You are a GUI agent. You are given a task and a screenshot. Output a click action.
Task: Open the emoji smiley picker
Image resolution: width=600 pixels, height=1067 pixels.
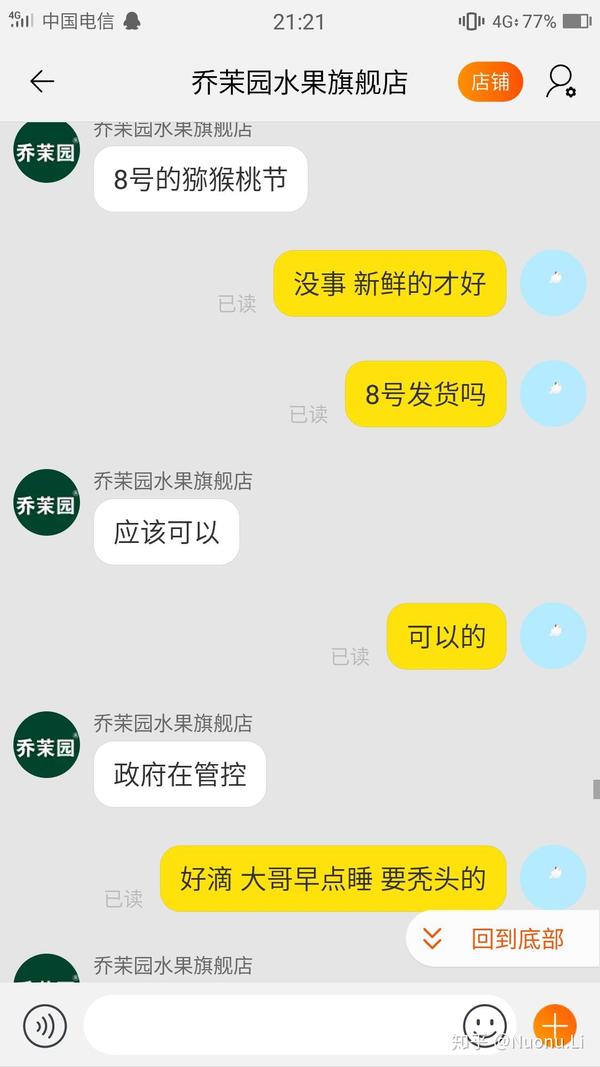(485, 1025)
